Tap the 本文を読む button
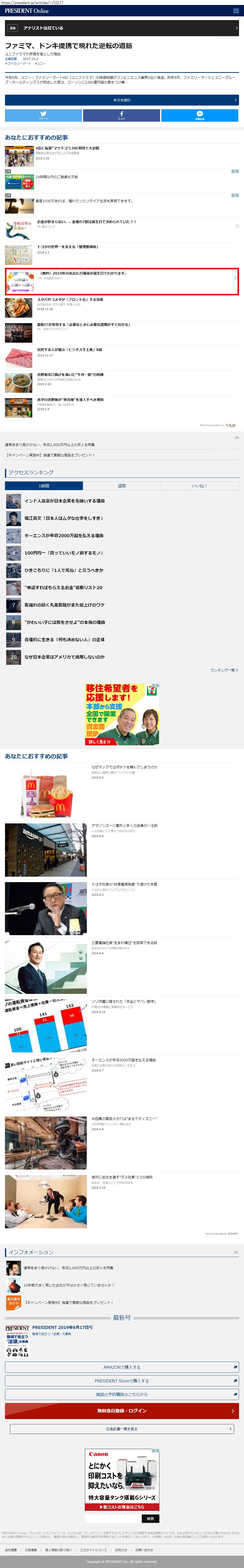The width and height of the screenshot is (244, 1568). point(122,100)
